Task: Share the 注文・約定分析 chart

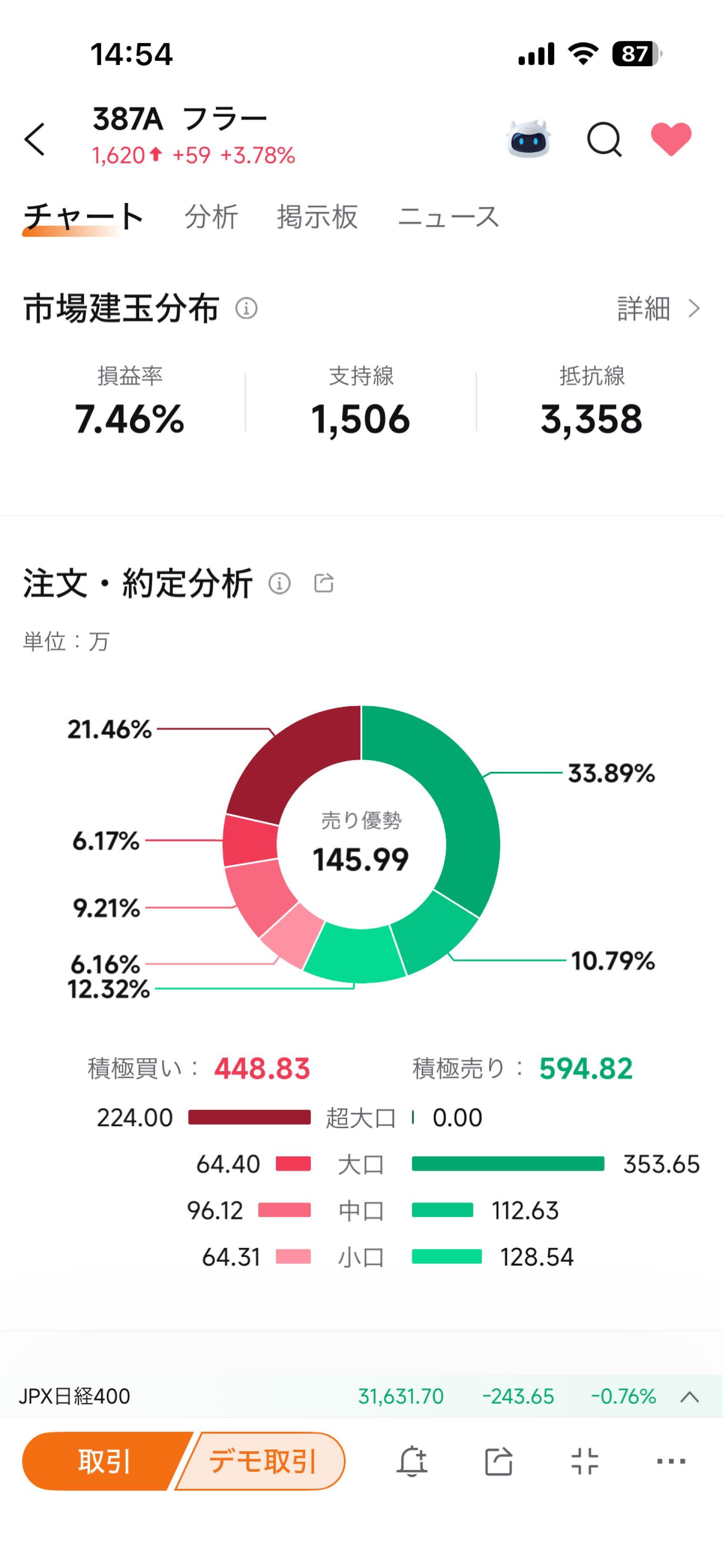Action: pyautogui.click(x=323, y=583)
